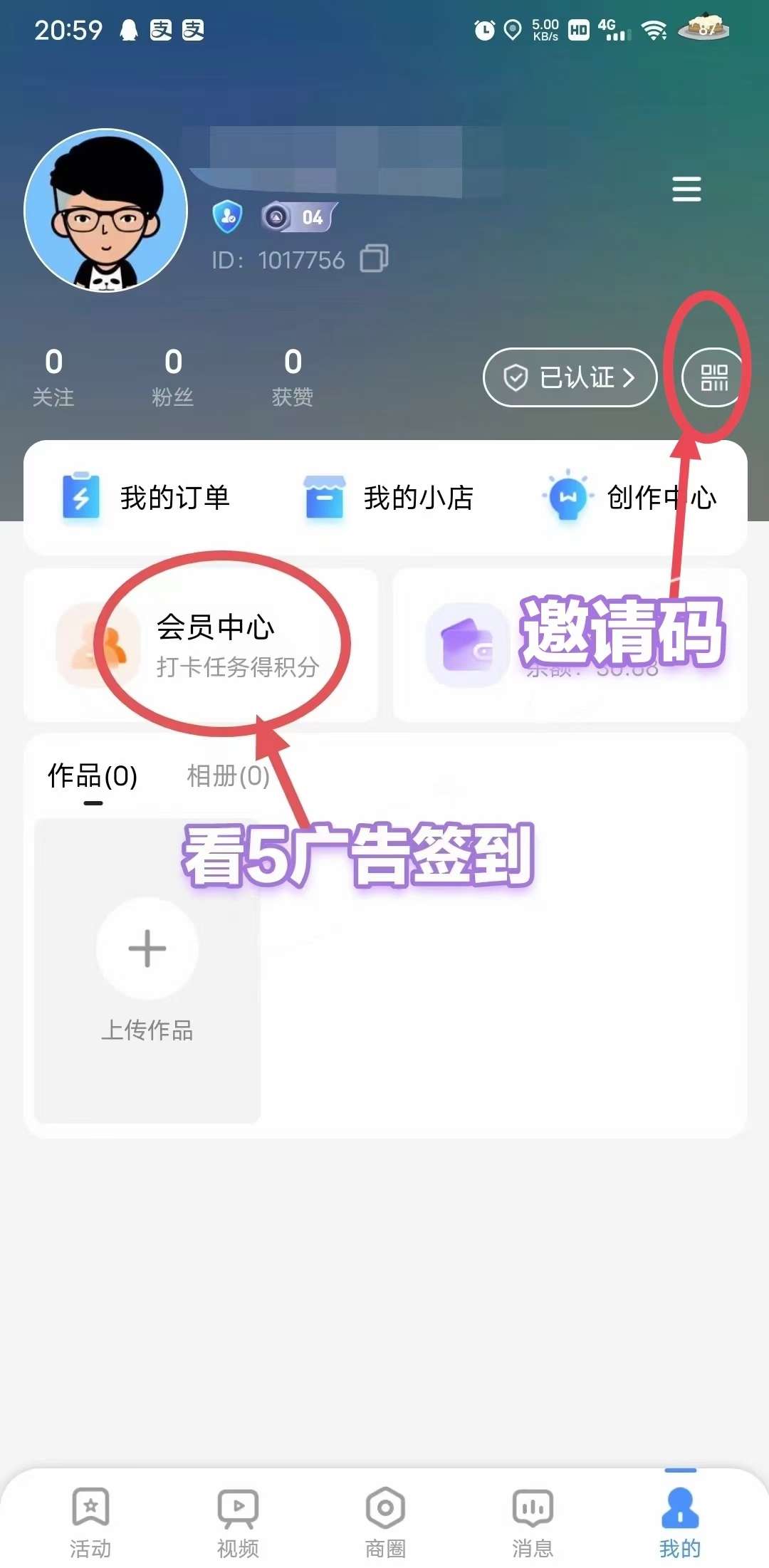Switch to the 相册(0) tab
769x1568 pixels.
pos(228,776)
